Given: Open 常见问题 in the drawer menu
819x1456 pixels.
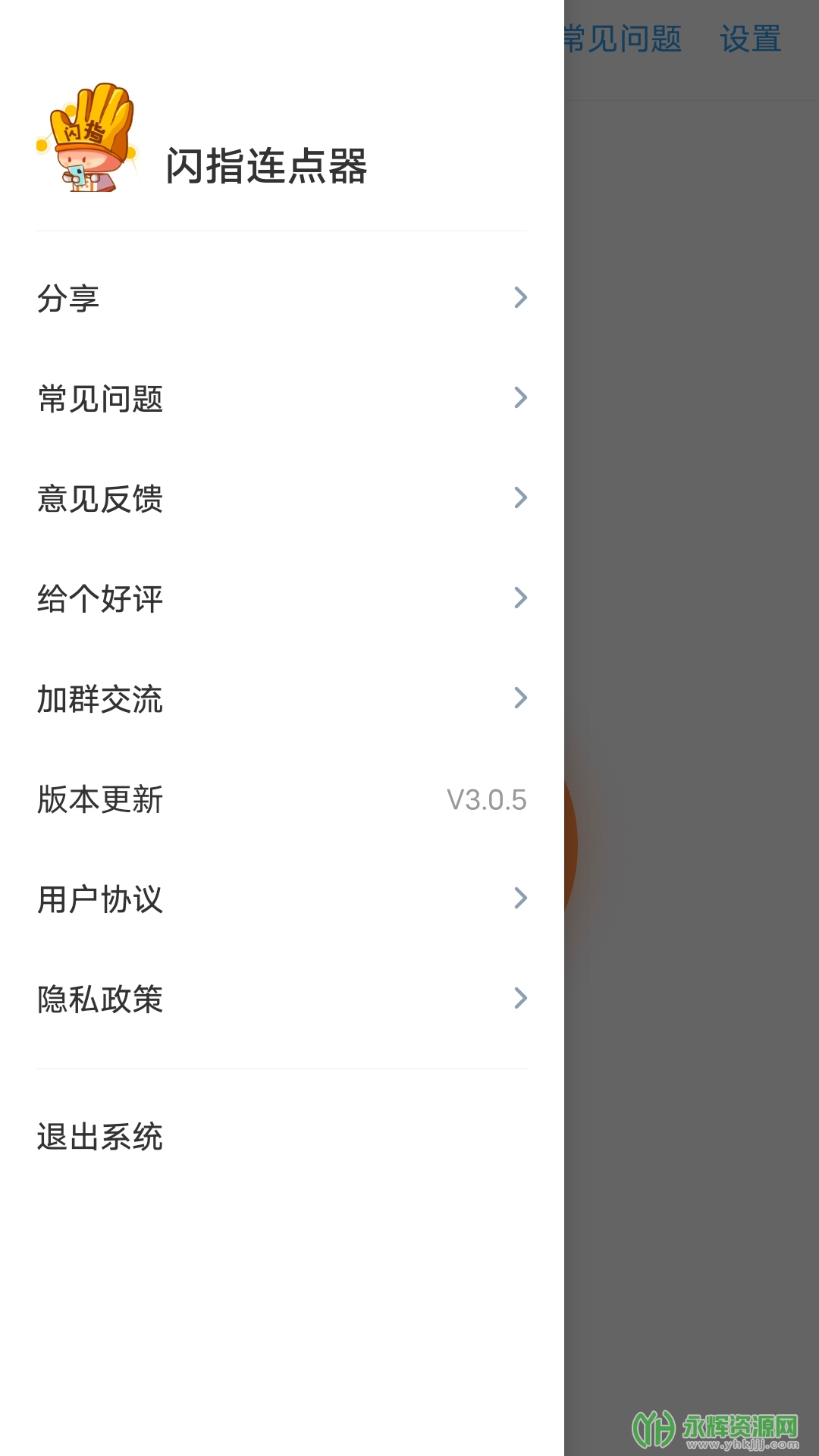Looking at the screenshot, I should (281, 397).
